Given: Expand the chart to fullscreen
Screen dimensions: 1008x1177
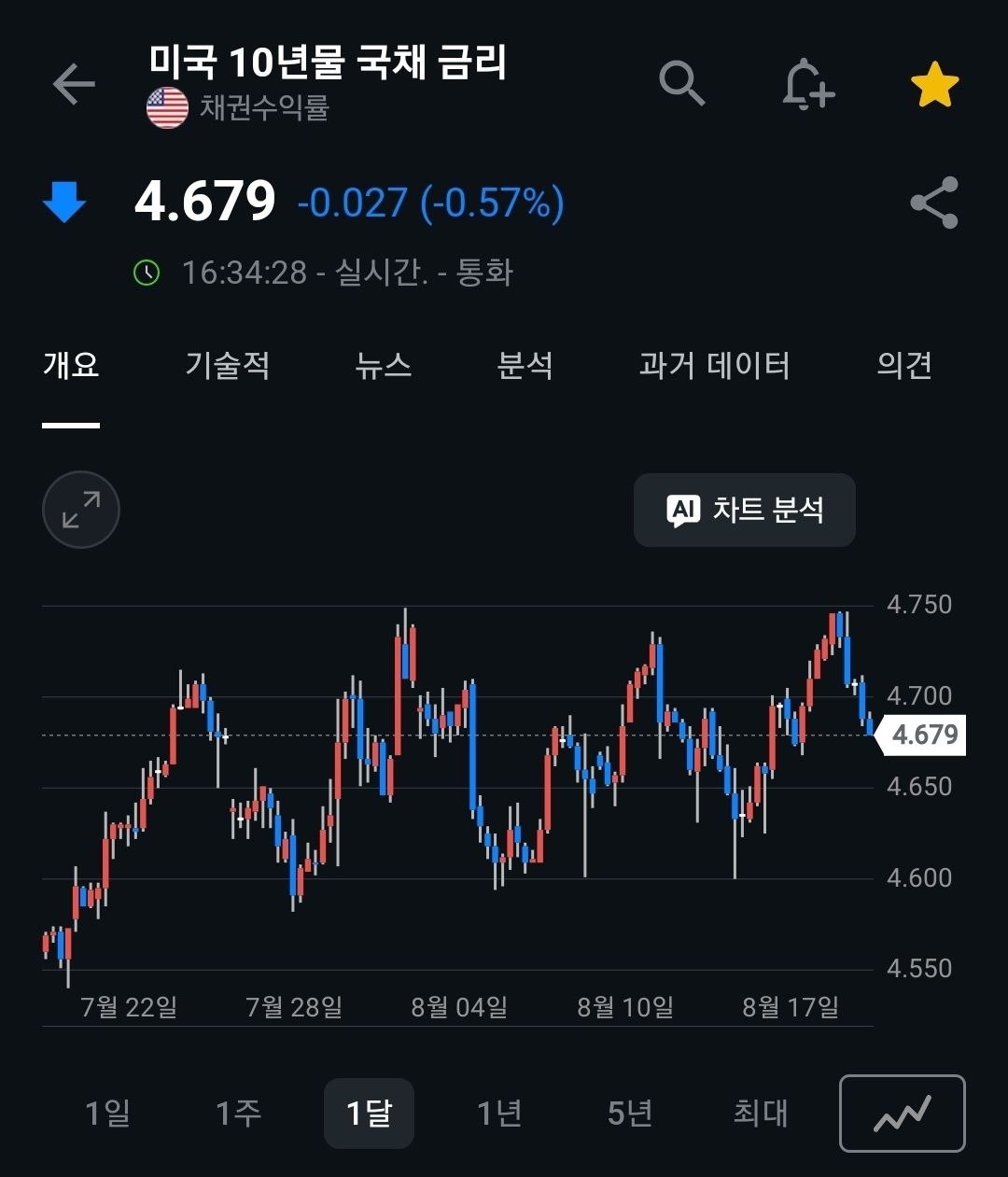Looking at the screenshot, I should [81, 510].
